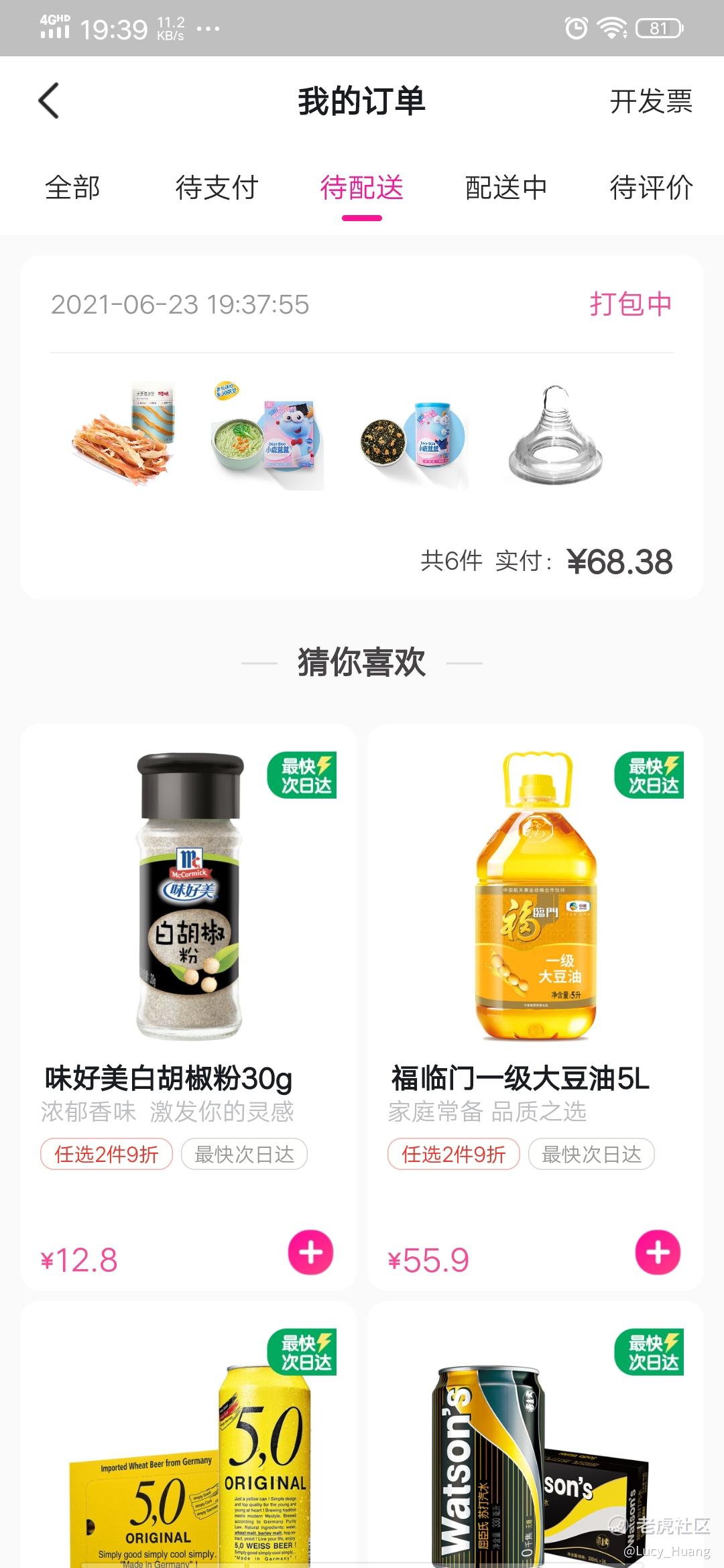Switch to the 待支付 tab
724x1568 pixels.
click(x=217, y=188)
